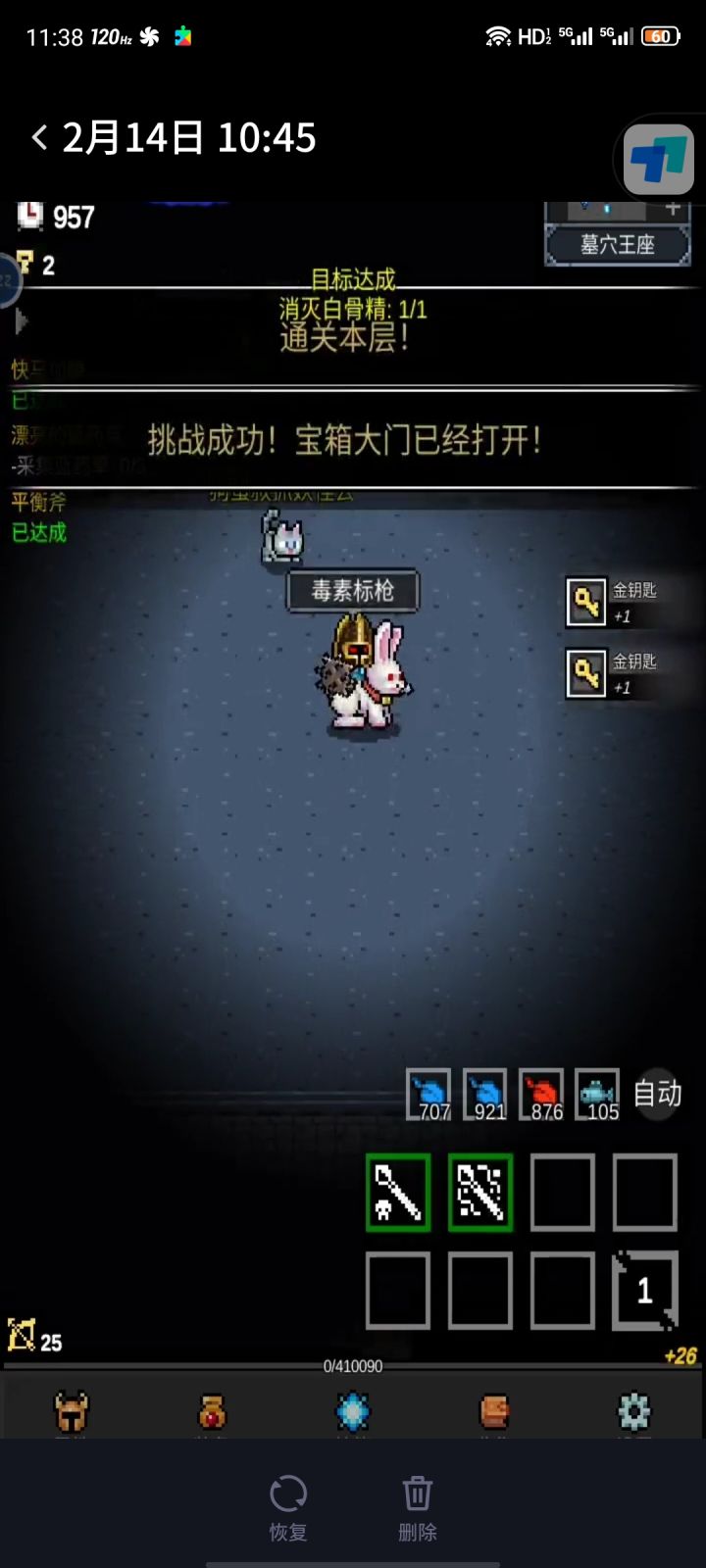Open the settings gear in bottom navigation
This screenshot has width=706, height=1568.
pos(634,1411)
